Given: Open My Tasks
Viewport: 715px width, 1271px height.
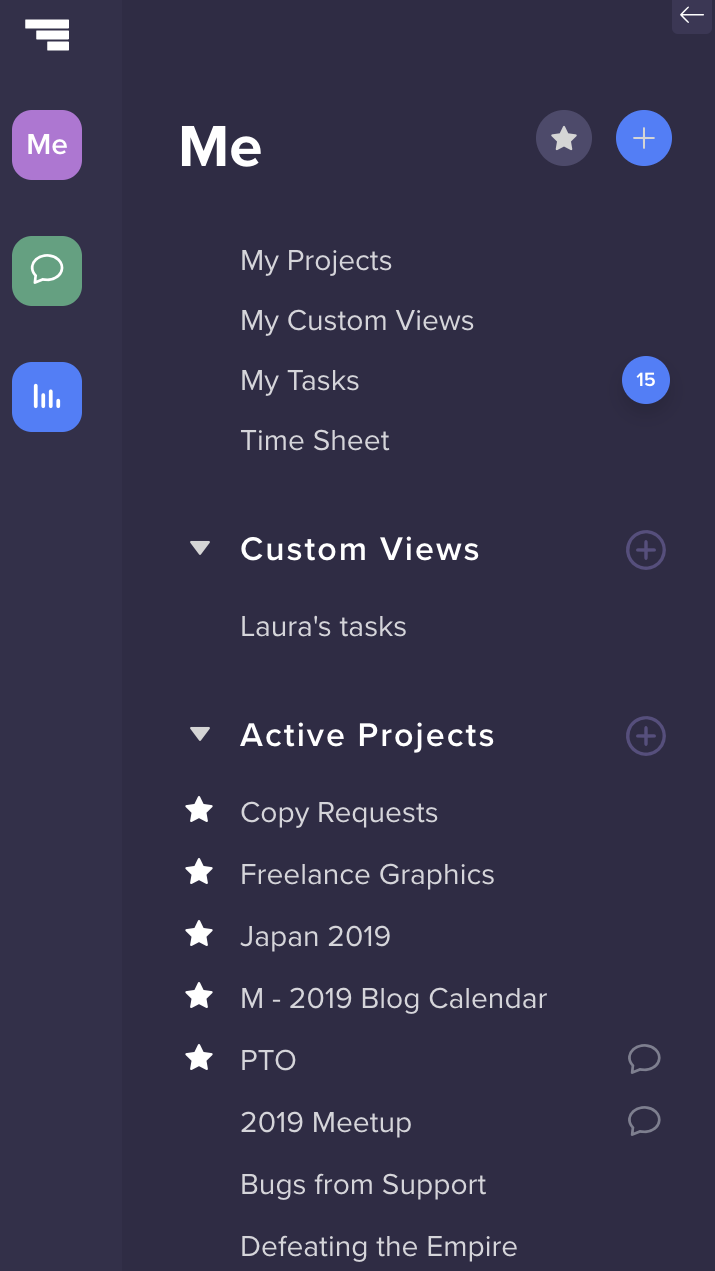Looking at the screenshot, I should point(300,381).
